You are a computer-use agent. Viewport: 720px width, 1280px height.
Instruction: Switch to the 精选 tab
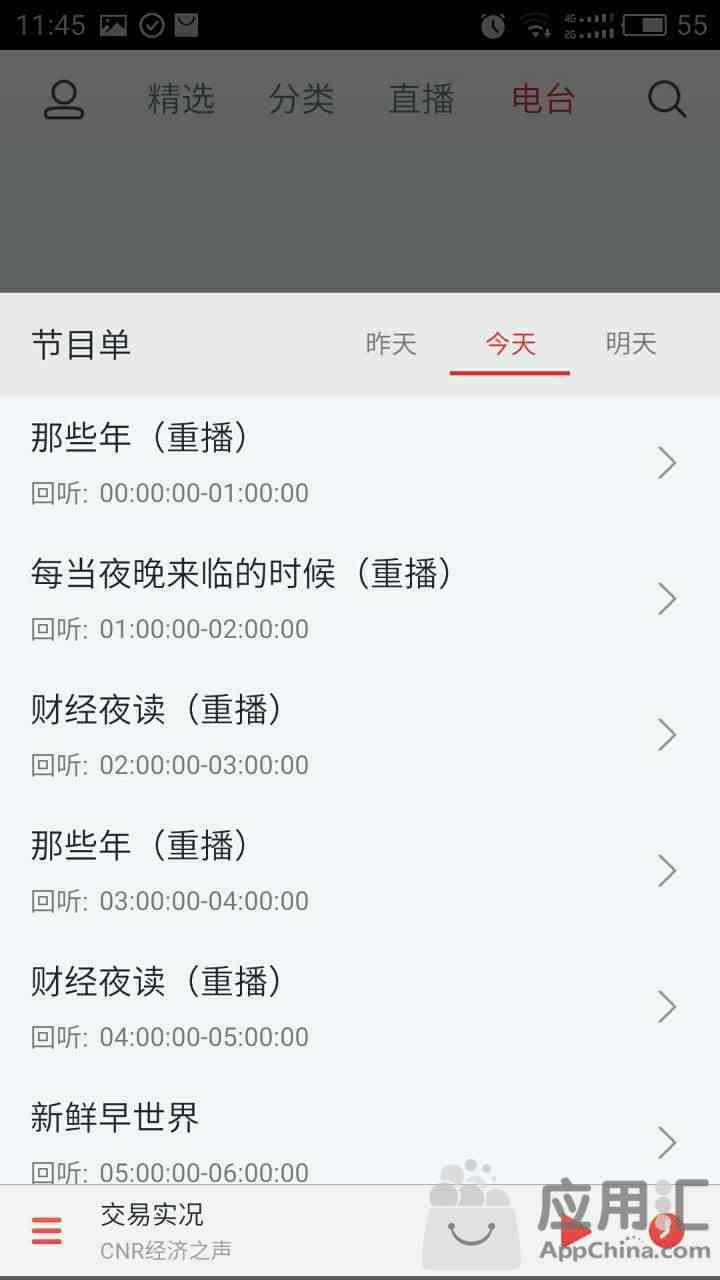pyautogui.click(x=181, y=100)
